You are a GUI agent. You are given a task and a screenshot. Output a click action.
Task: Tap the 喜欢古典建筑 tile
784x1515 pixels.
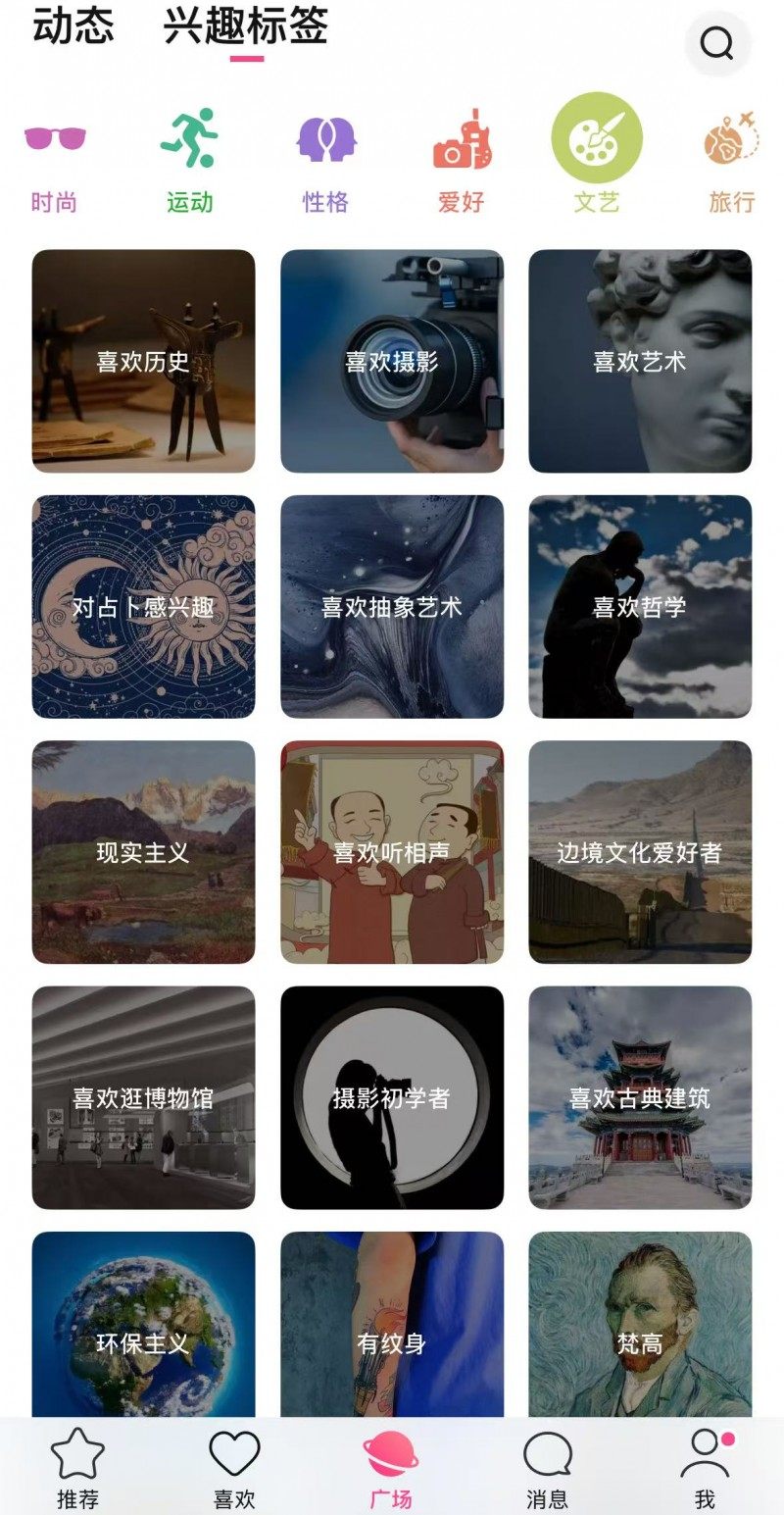[x=640, y=1097]
